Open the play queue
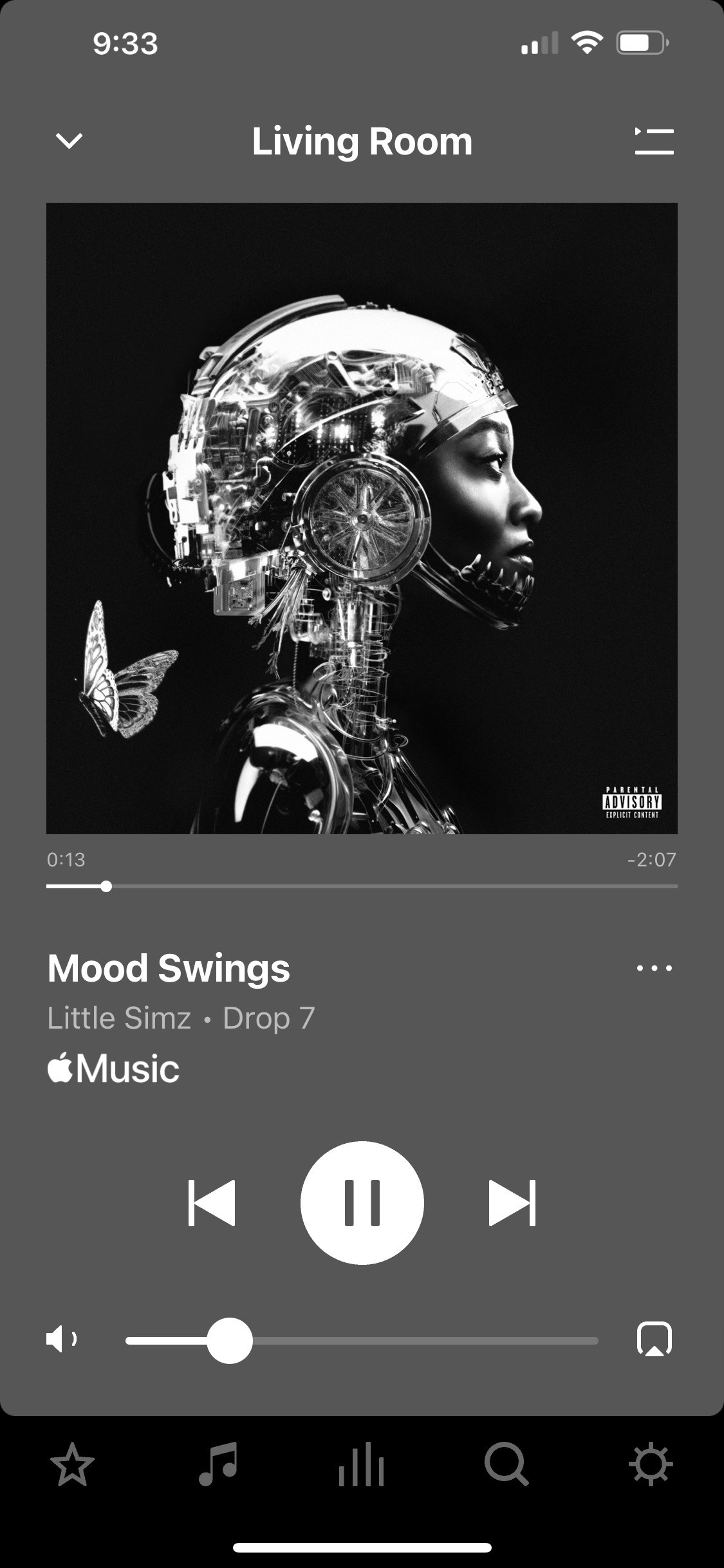This screenshot has height=1568, width=724. pyautogui.click(x=654, y=142)
